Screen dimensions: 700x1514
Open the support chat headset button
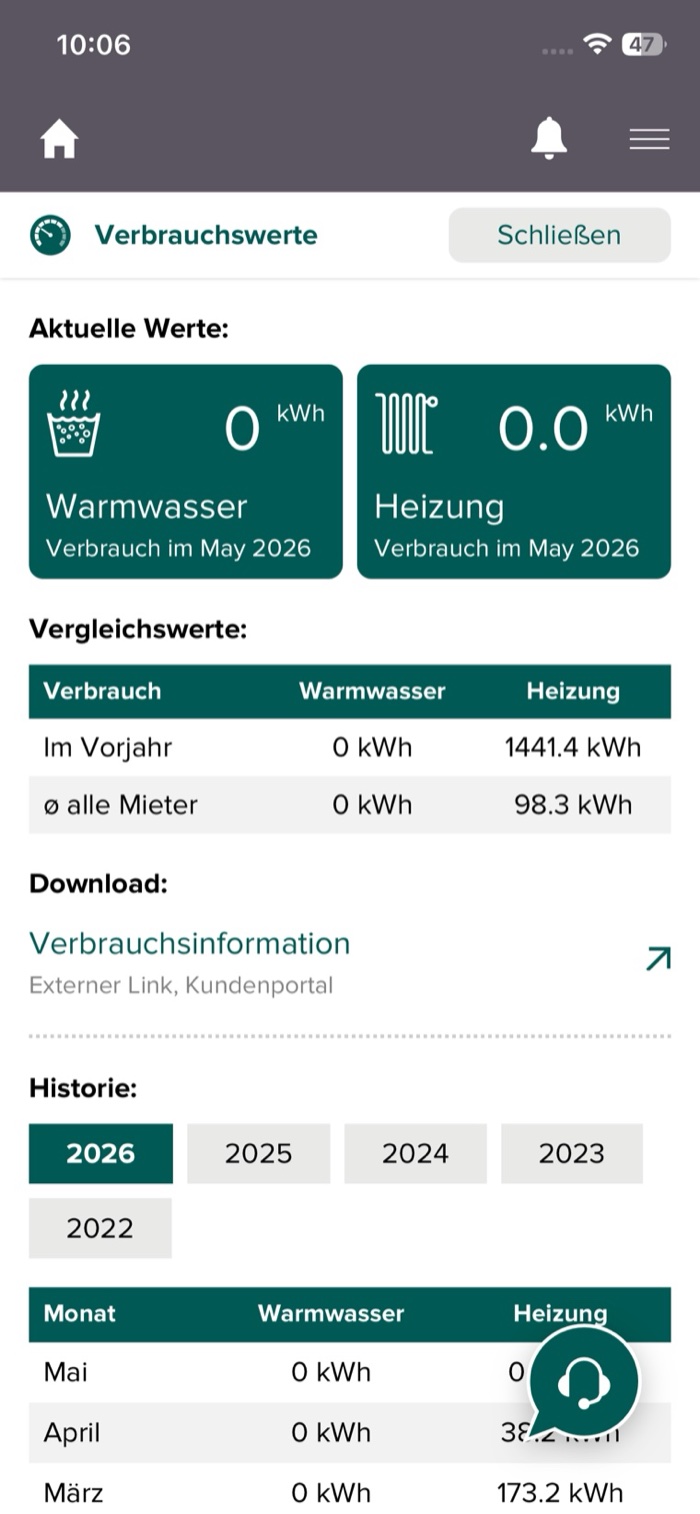(x=584, y=1381)
